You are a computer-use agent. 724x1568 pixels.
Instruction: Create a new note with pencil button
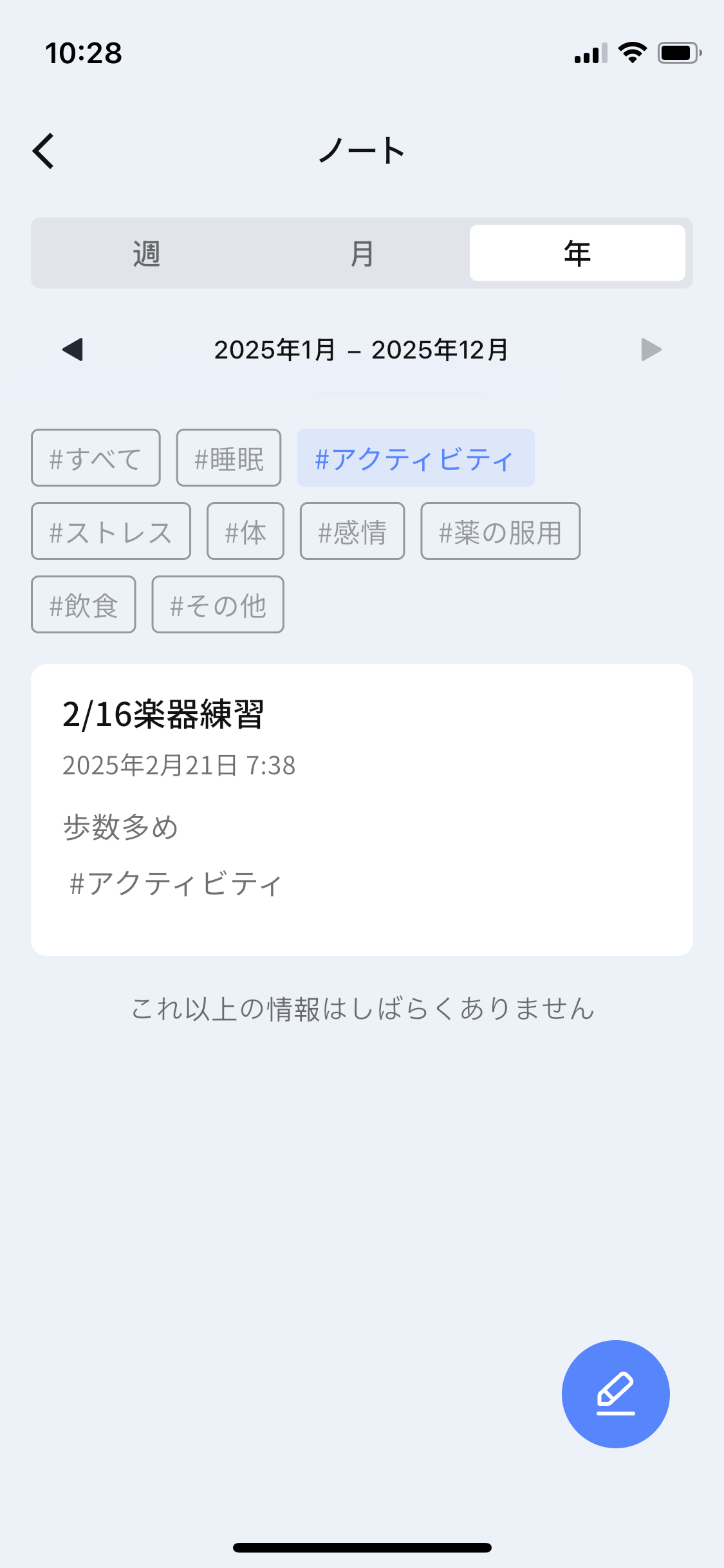(x=616, y=1394)
